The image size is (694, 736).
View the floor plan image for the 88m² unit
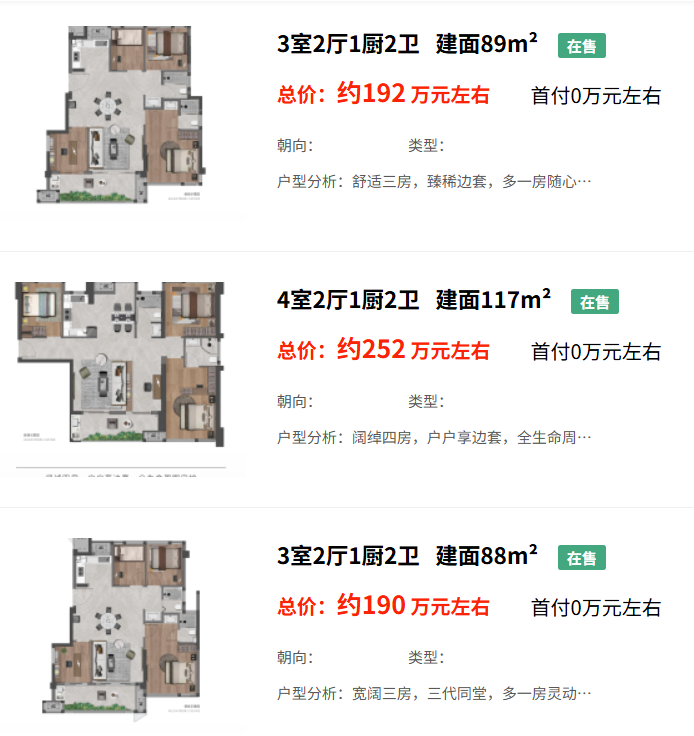pyautogui.click(x=120, y=625)
